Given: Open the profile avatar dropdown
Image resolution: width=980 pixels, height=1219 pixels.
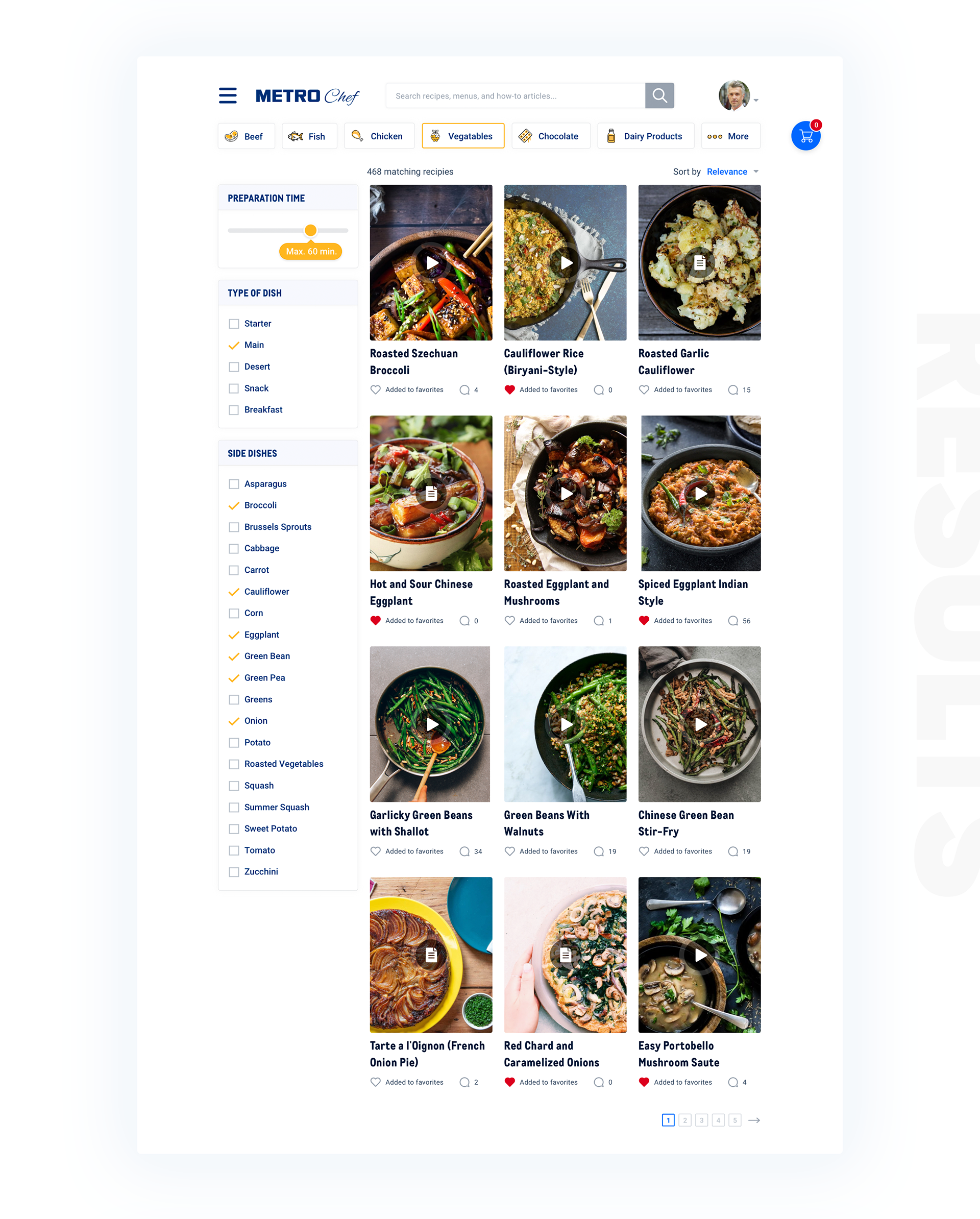Looking at the screenshot, I should (x=738, y=96).
